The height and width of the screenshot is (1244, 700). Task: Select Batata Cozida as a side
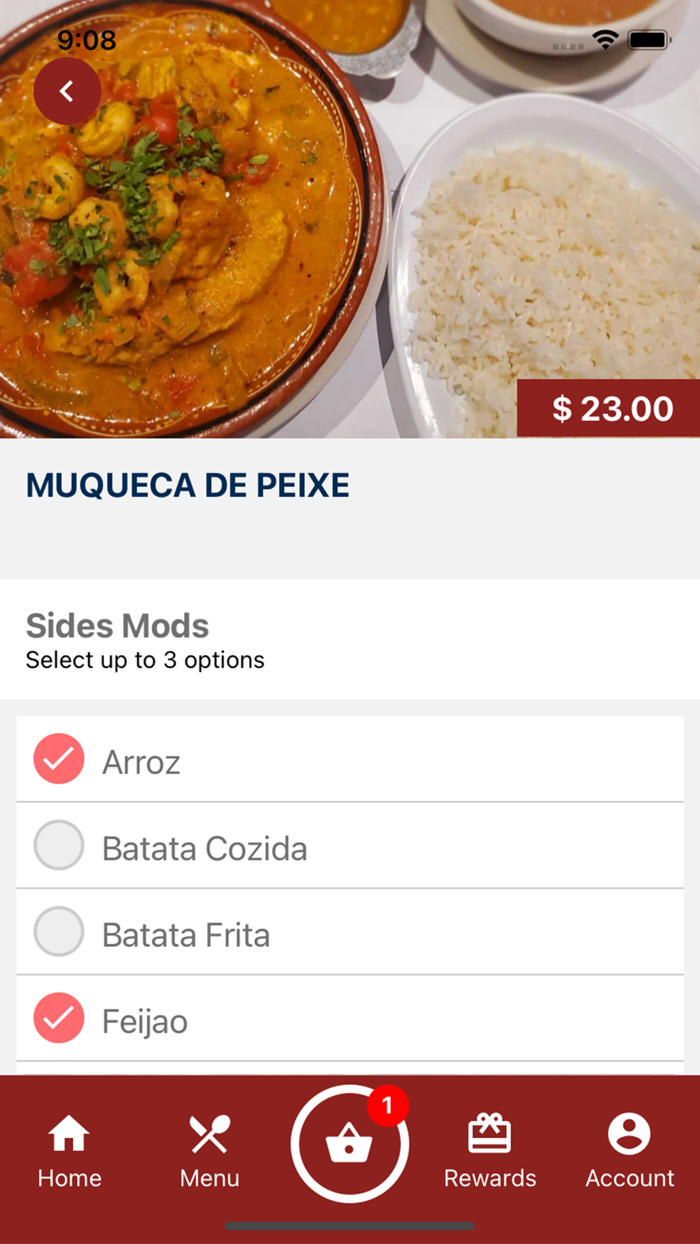coord(59,846)
